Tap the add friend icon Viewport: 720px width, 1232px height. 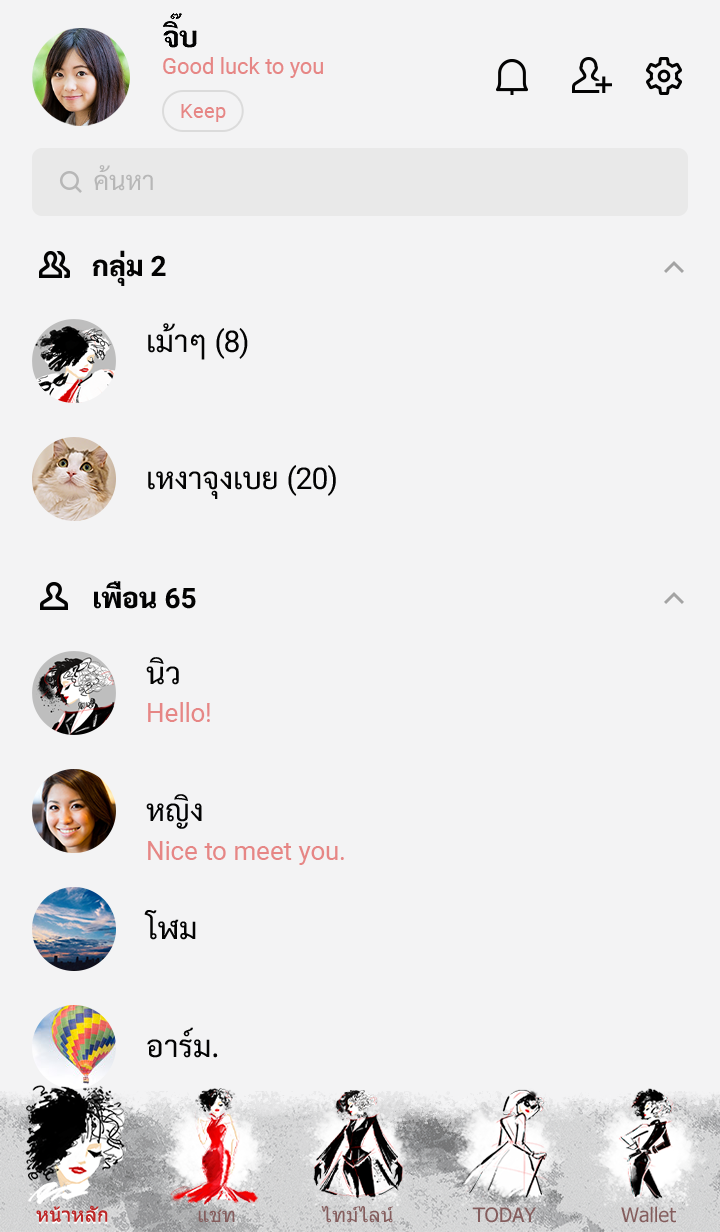[591, 77]
